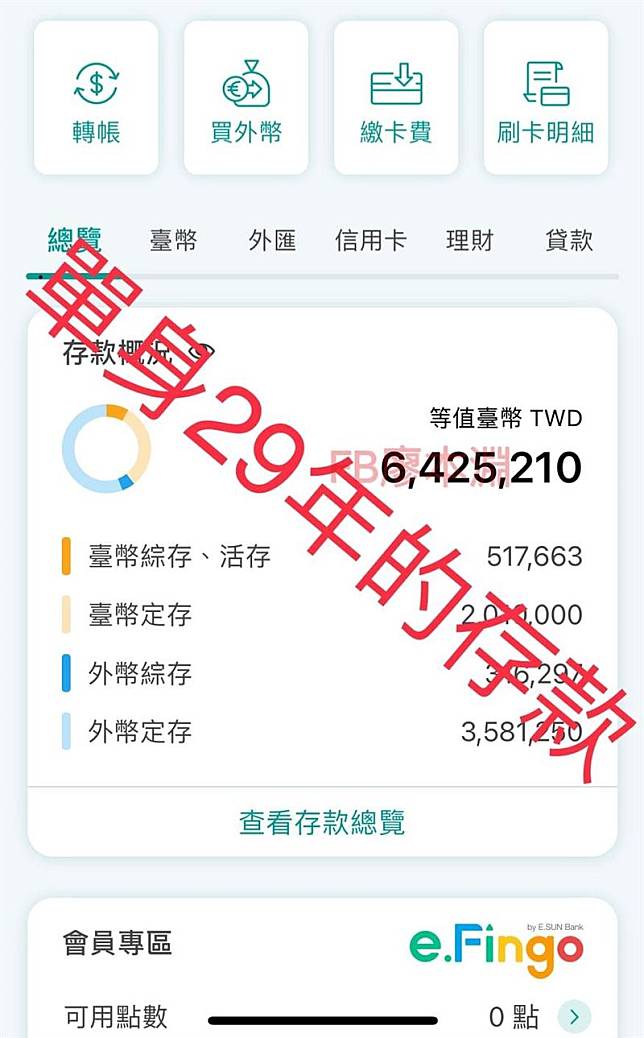644x1038 pixels.
Task: Open 繳卡費 to pay card bill
Action: click(x=396, y=99)
